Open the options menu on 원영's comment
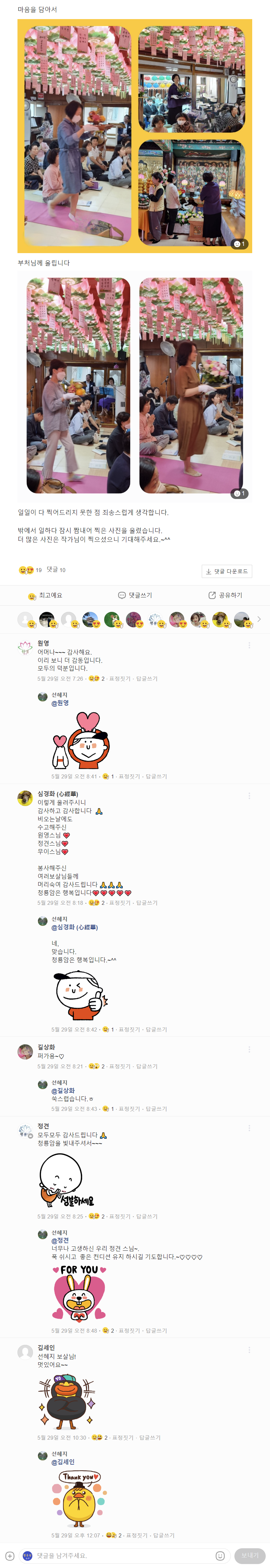 (x=249, y=645)
